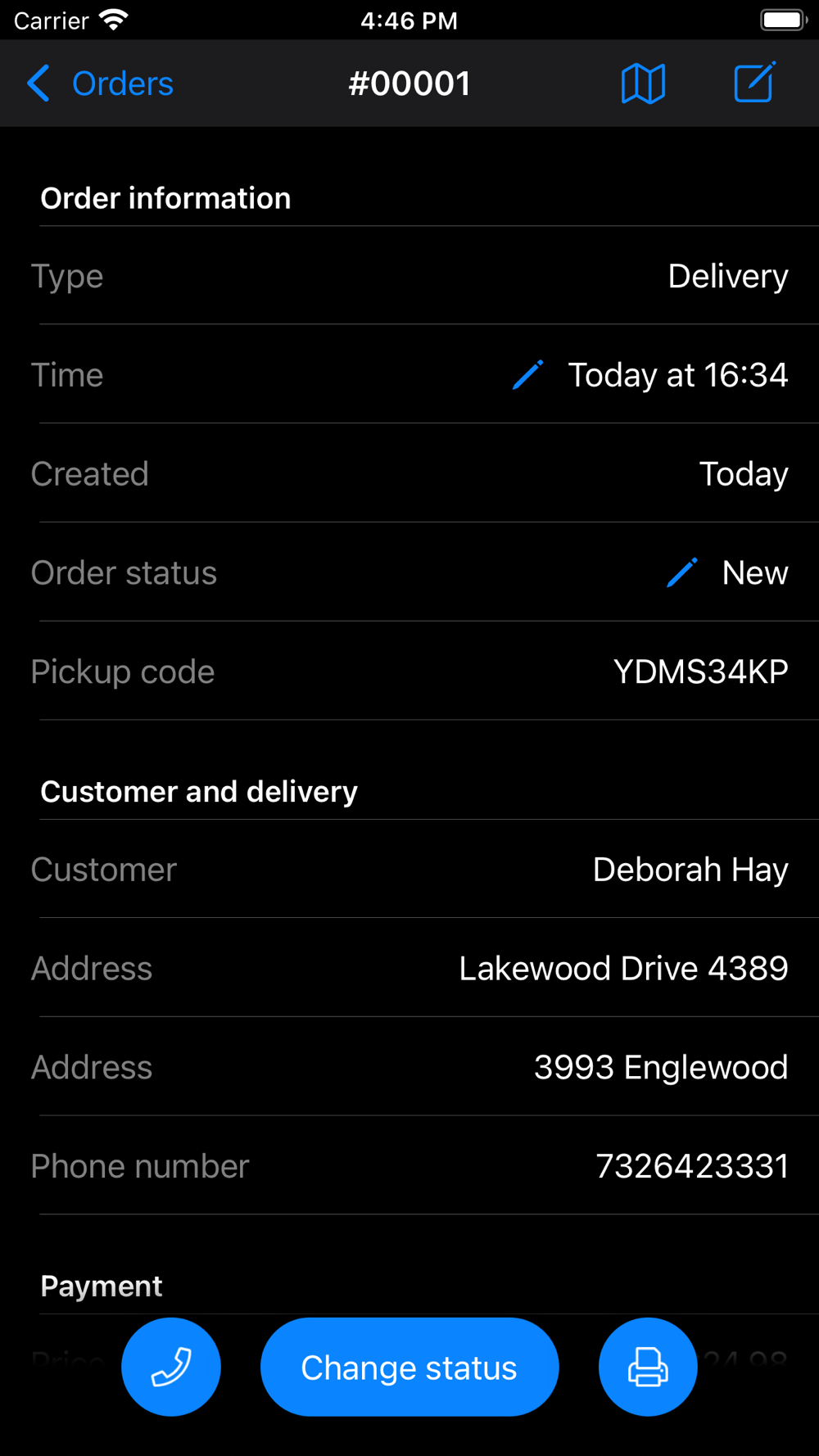Open the map view icon

[643, 84]
